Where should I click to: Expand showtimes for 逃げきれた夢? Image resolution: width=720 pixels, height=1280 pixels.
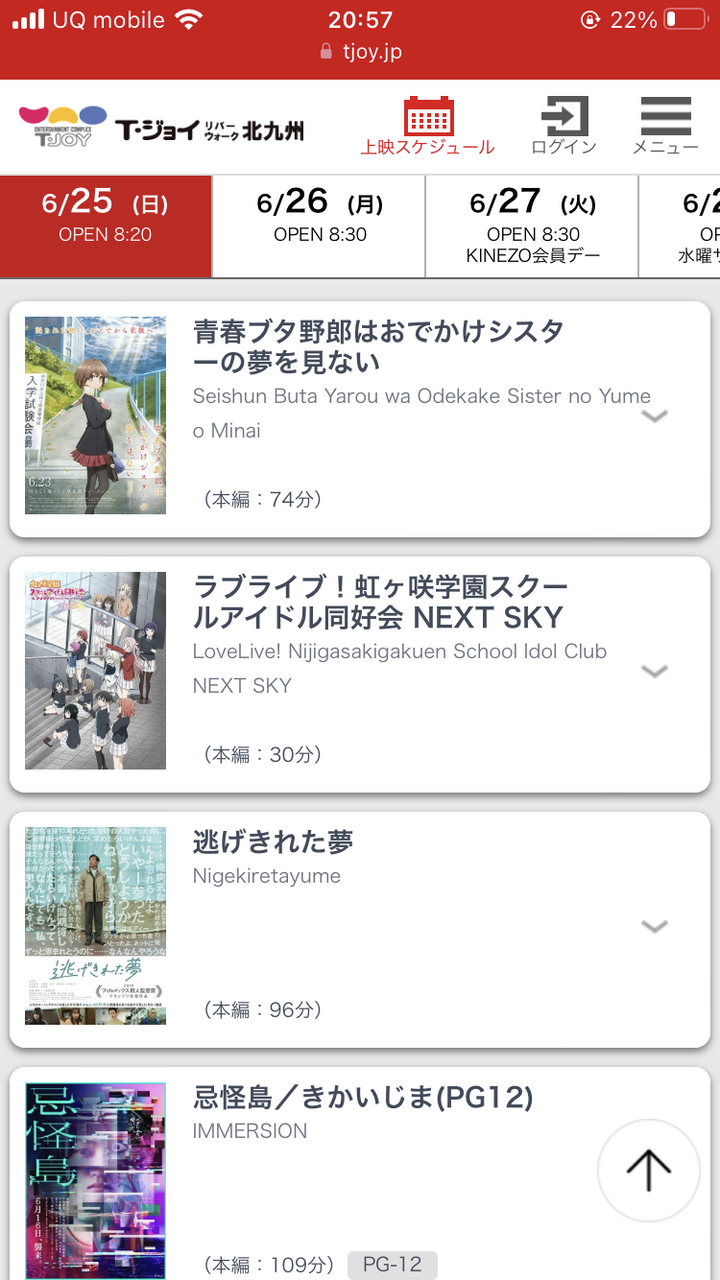654,927
